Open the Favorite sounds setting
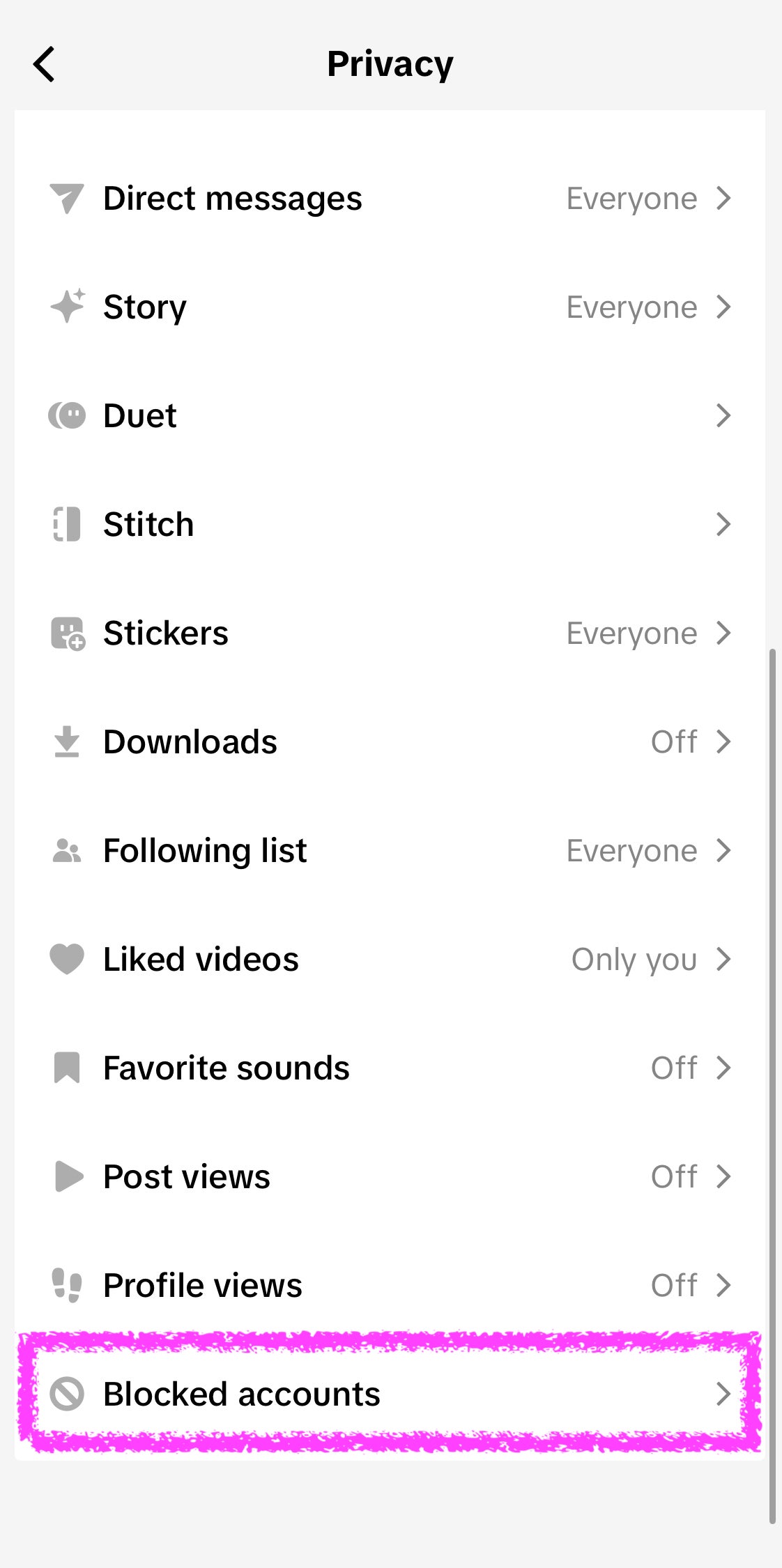The height and width of the screenshot is (1568, 782). coord(390,1068)
